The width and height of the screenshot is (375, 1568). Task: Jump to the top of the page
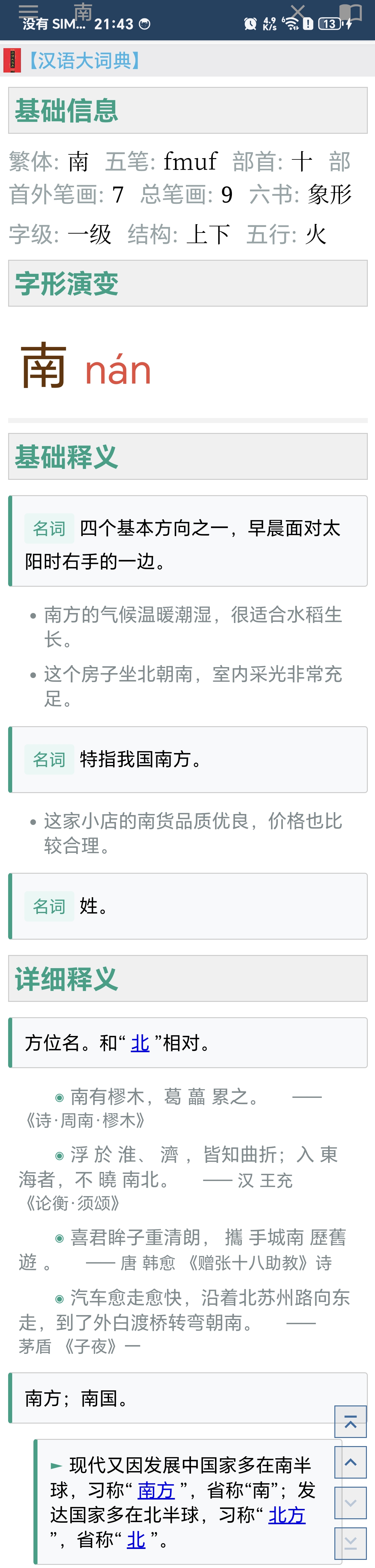tap(351, 1422)
